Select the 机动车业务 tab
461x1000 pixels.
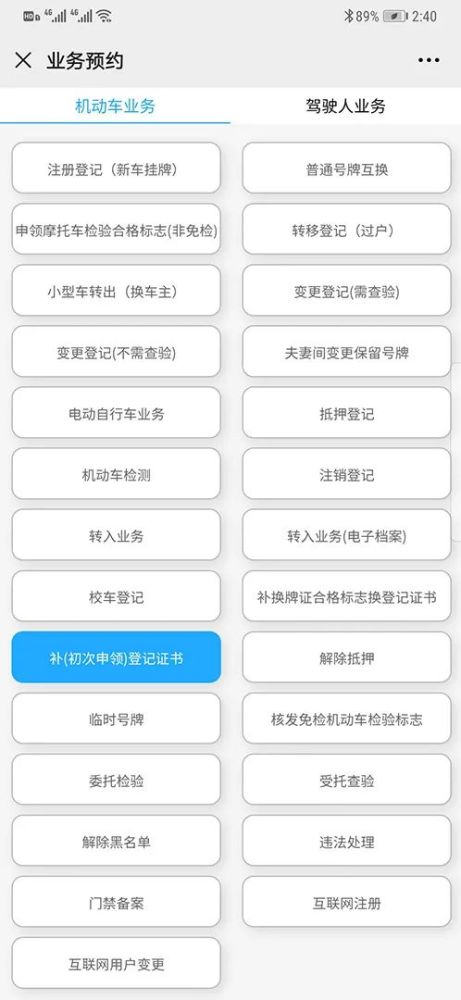(115, 106)
